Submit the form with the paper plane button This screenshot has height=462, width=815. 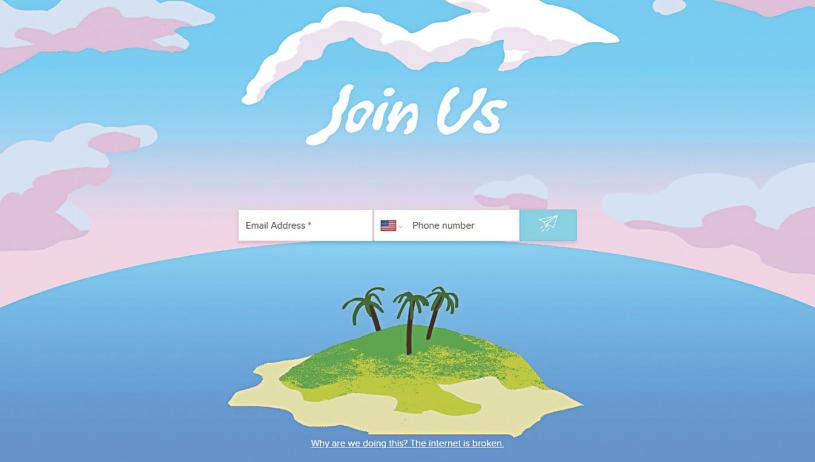pos(548,225)
